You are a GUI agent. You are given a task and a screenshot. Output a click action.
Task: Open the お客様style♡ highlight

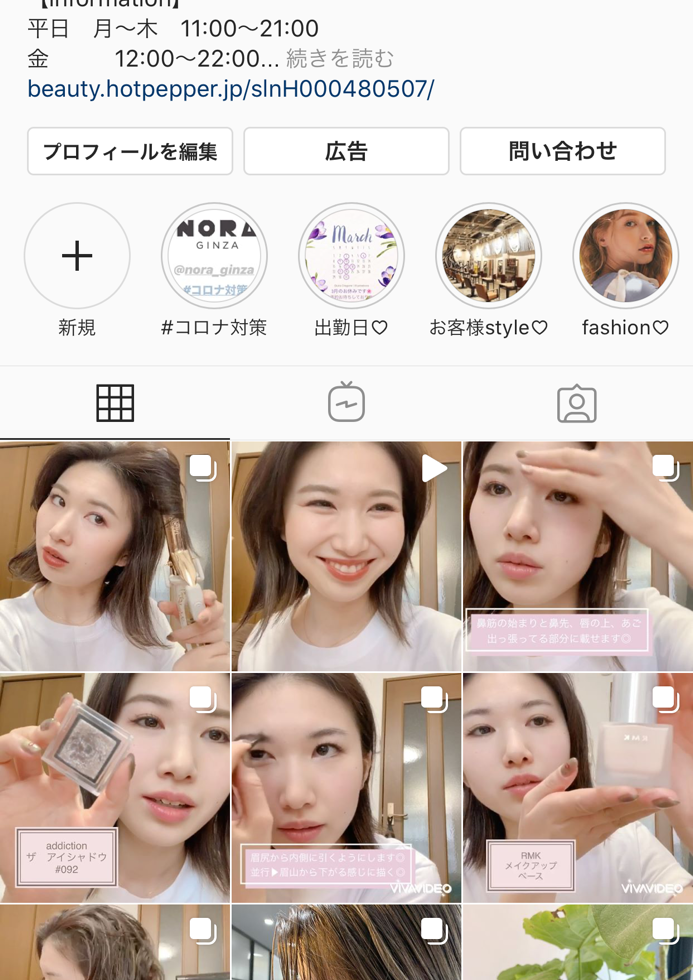click(488, 257)
